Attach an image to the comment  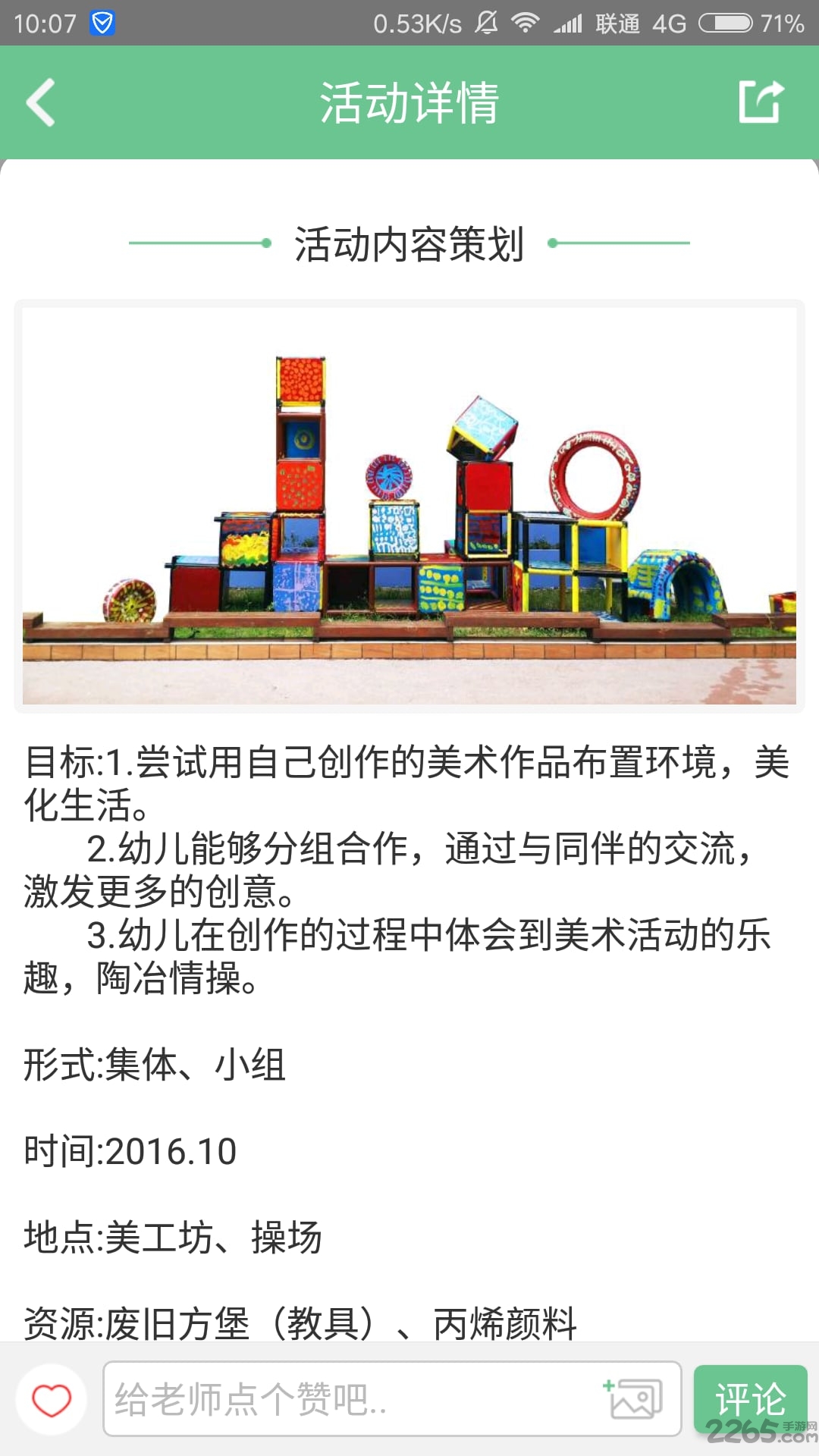click(634, 1399)
